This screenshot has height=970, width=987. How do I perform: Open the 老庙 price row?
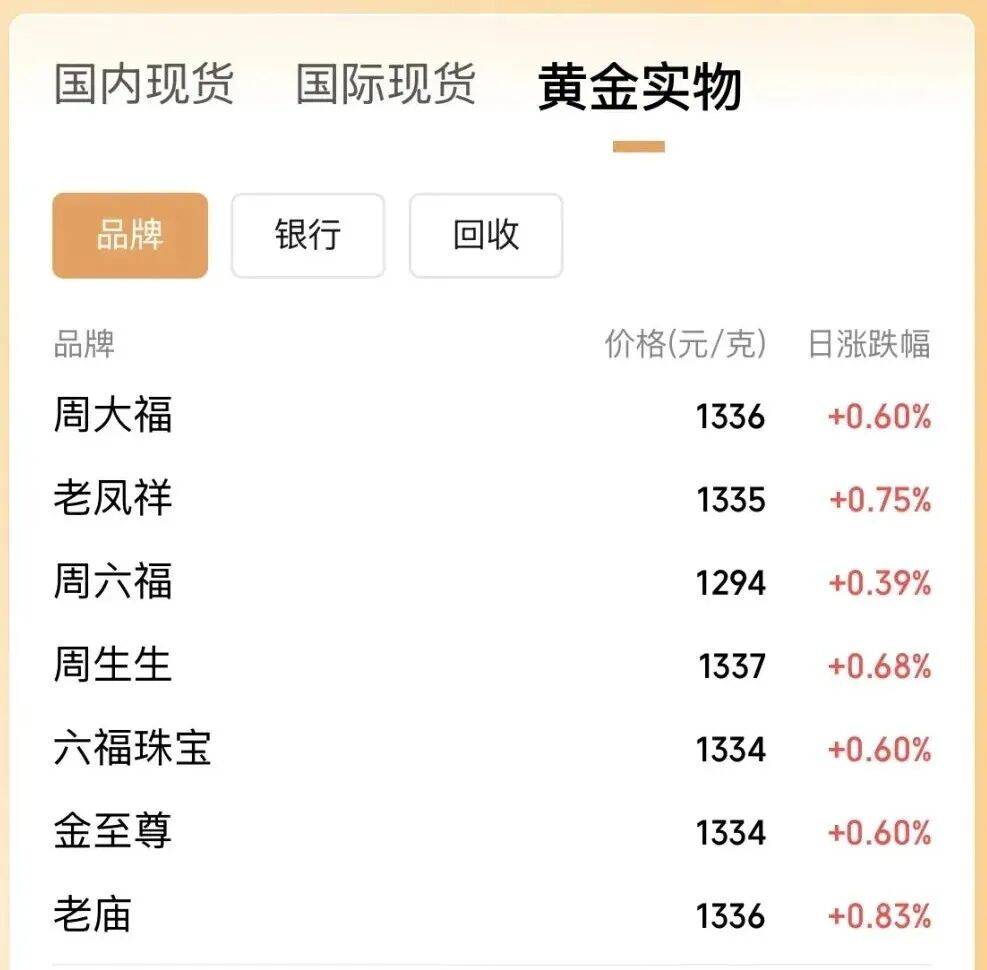coord(490,915)
